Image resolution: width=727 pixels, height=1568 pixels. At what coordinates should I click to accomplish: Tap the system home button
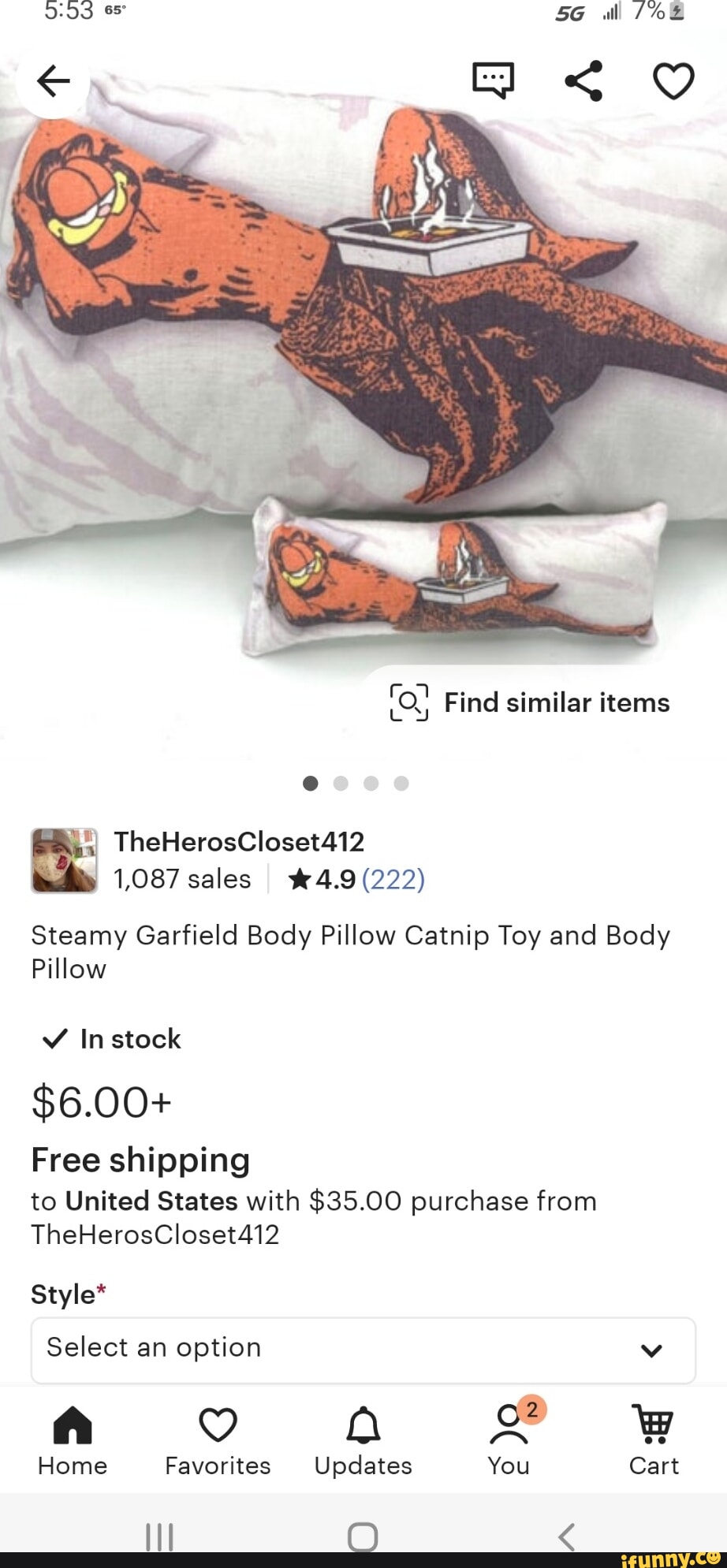coord(363,1536)
